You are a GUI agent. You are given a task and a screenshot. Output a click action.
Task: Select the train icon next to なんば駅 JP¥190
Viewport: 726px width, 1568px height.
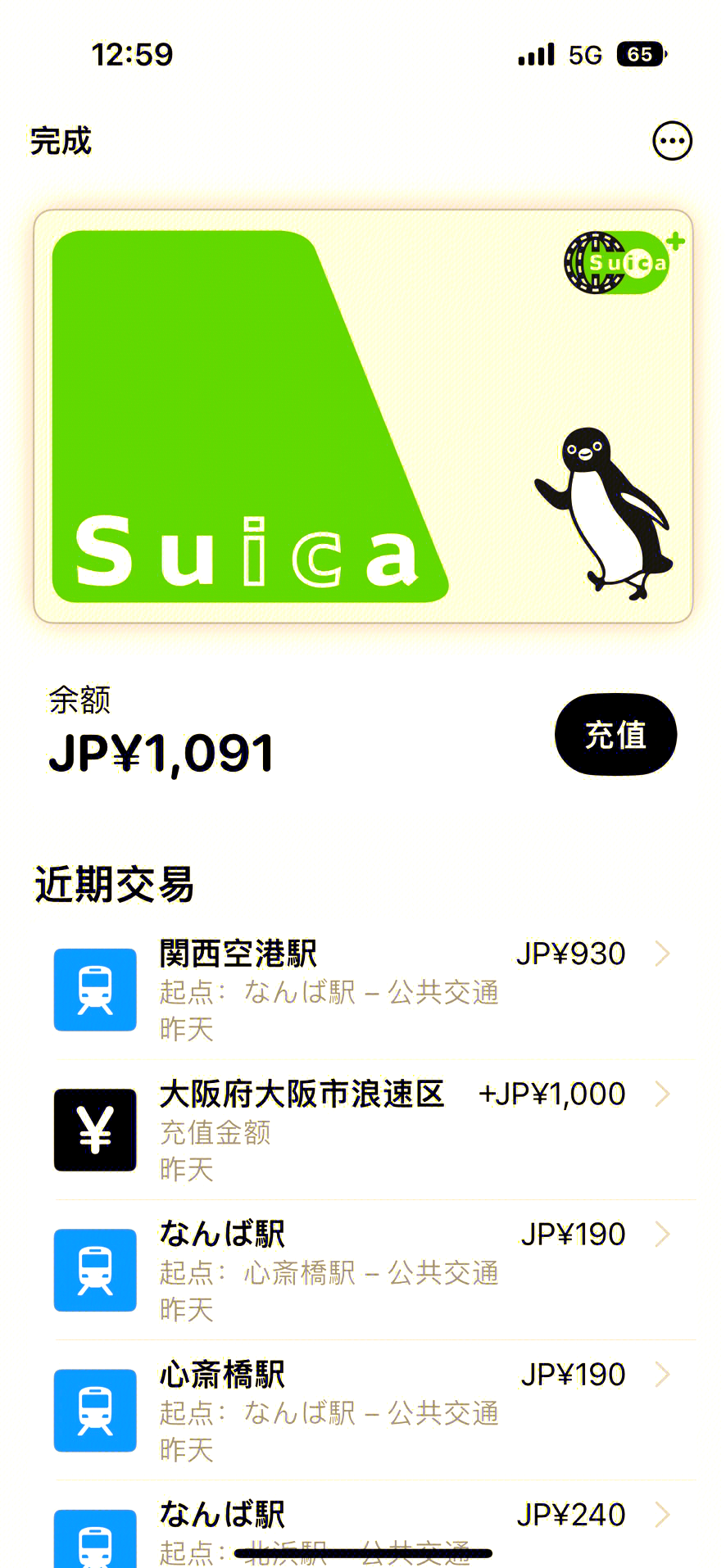tap(94, 1271)
